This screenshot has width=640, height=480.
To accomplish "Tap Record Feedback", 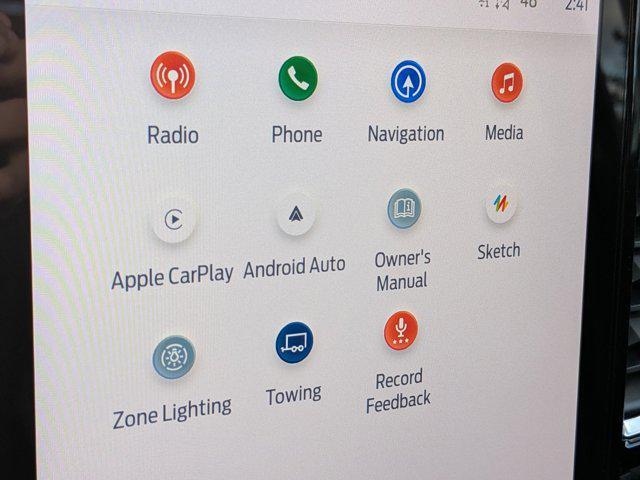I will click(x=401, y=331).
